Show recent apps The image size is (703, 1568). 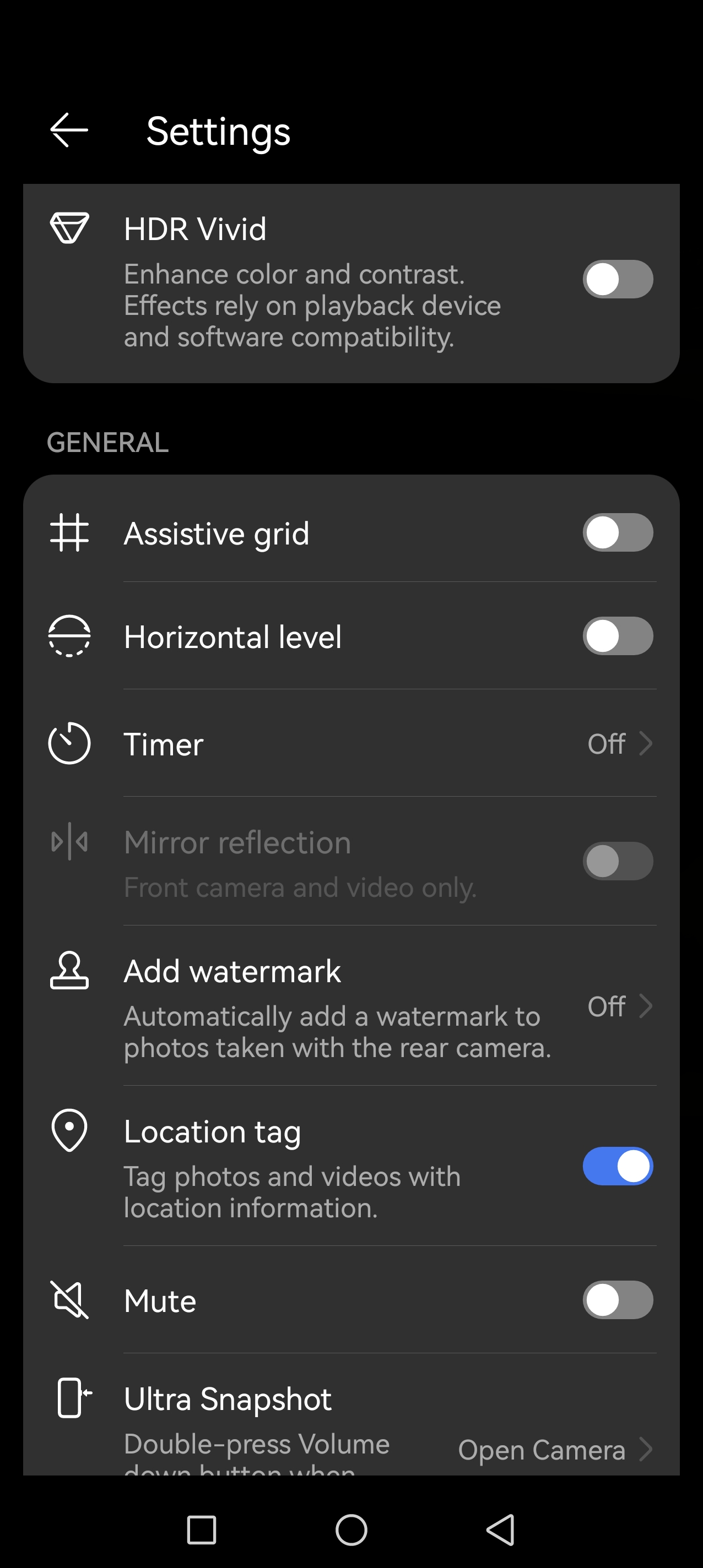202,1529
